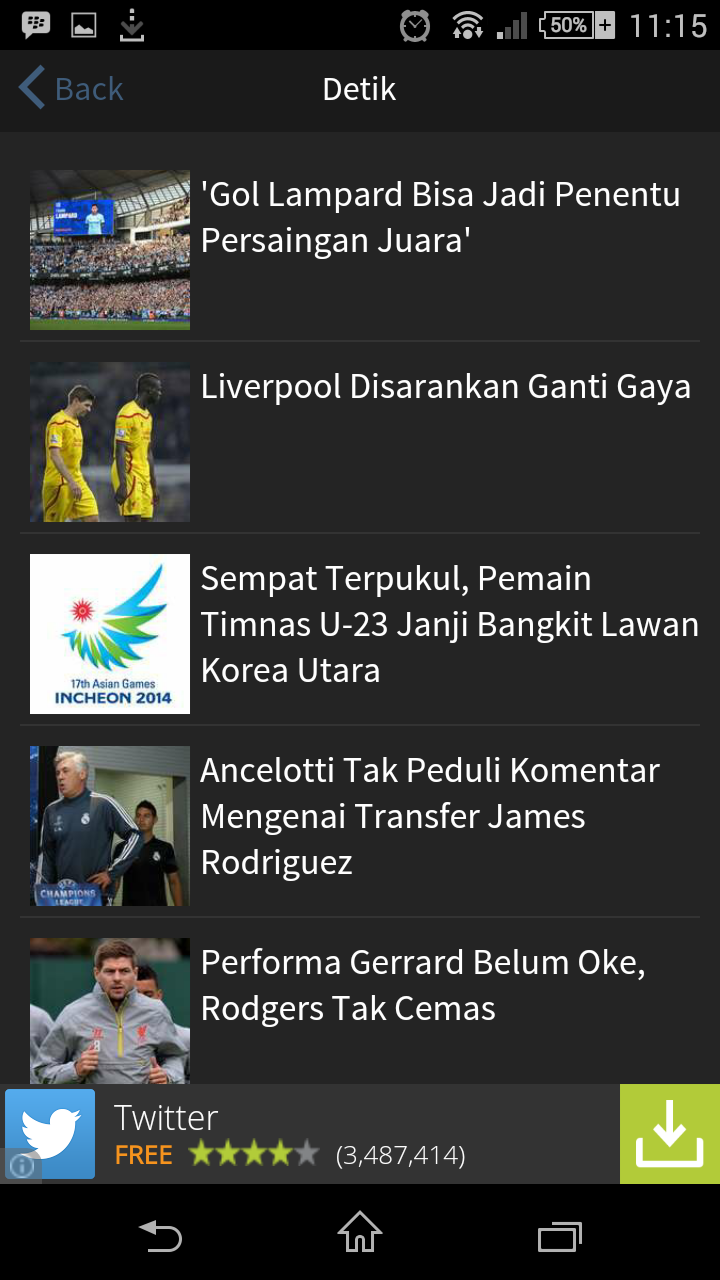
Task: Open the ad info icon
Action: pos(21,1166)
